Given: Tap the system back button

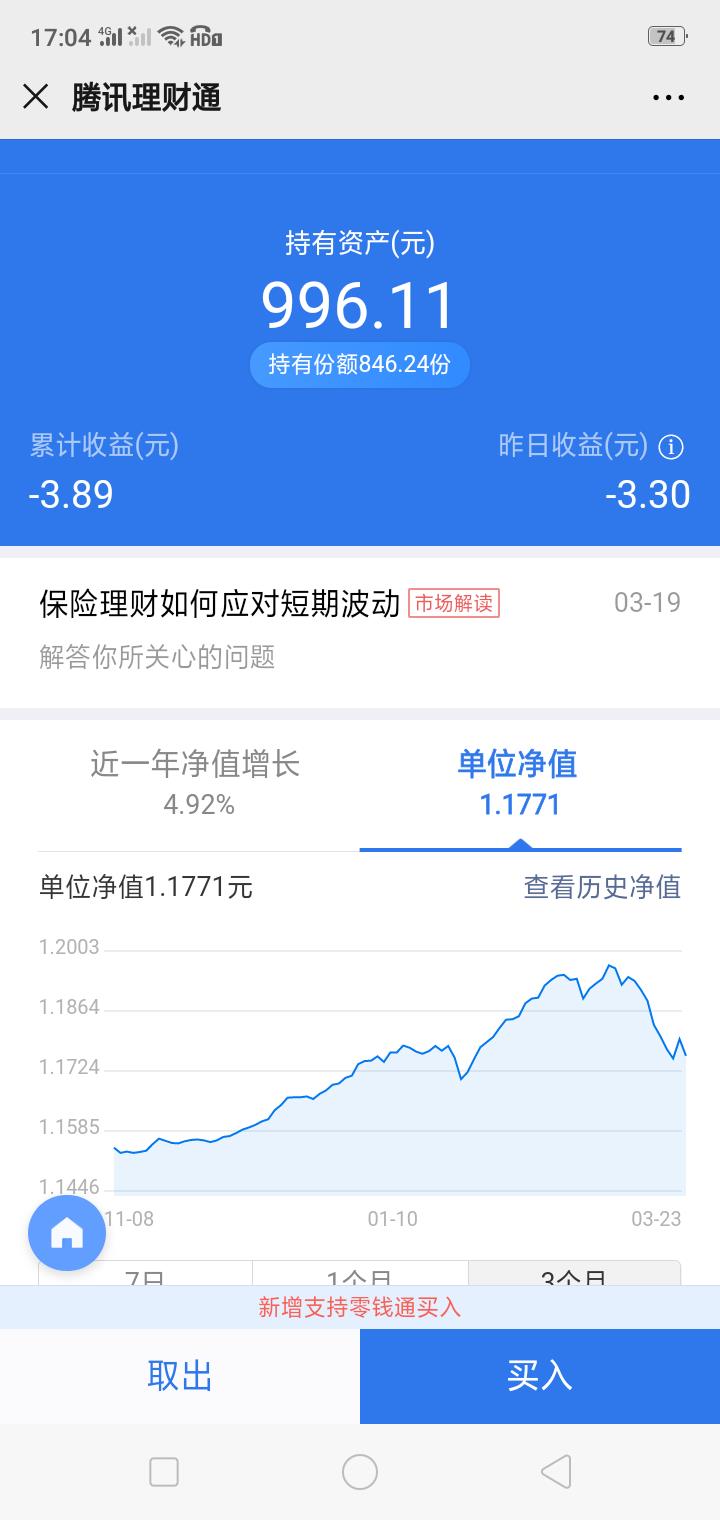Looking at the screenshot, I should (556, 1471).
